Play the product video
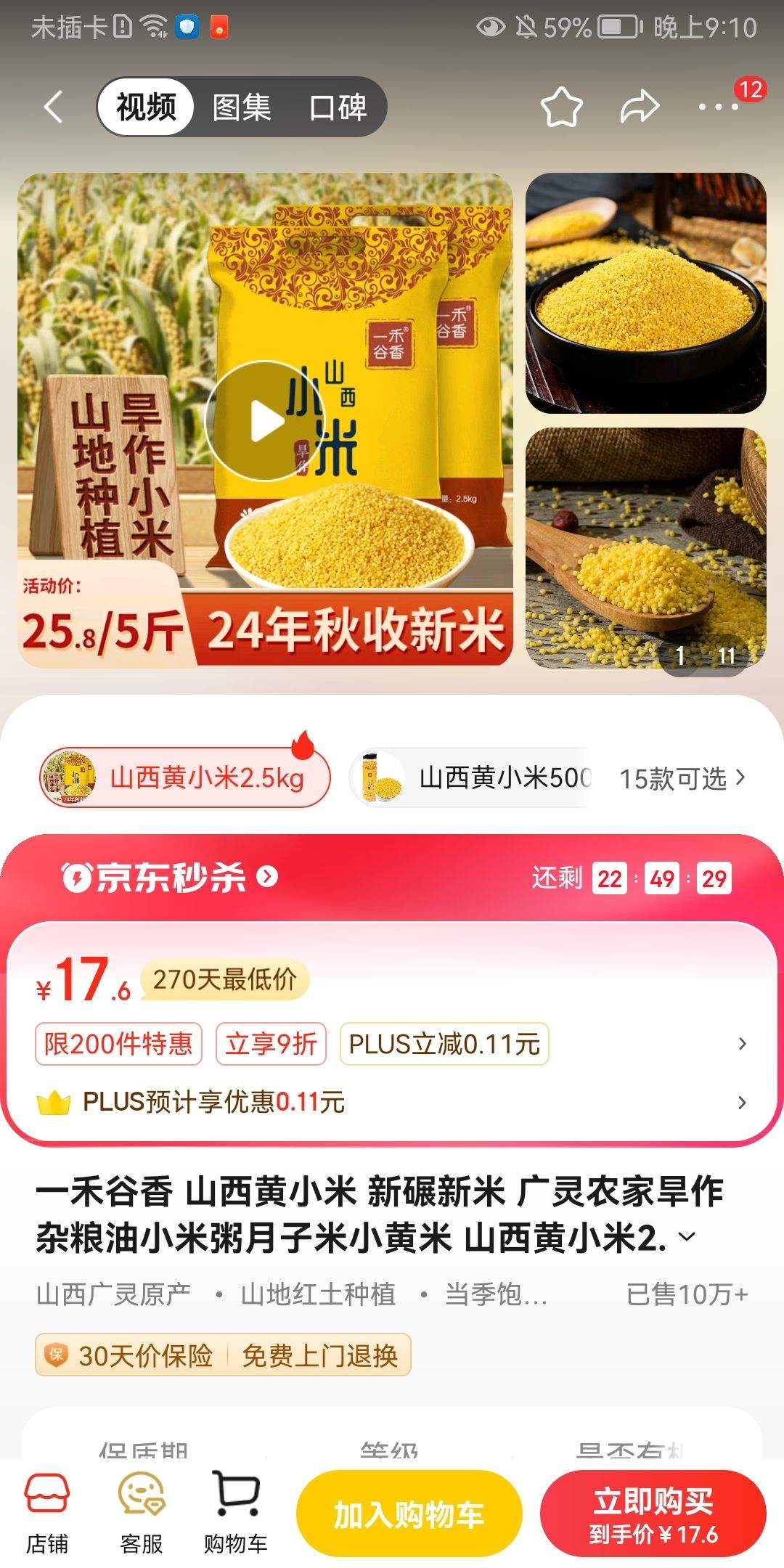Viewport: 784px width, 1568px height. pyautogui.click(x=265, y=421)
